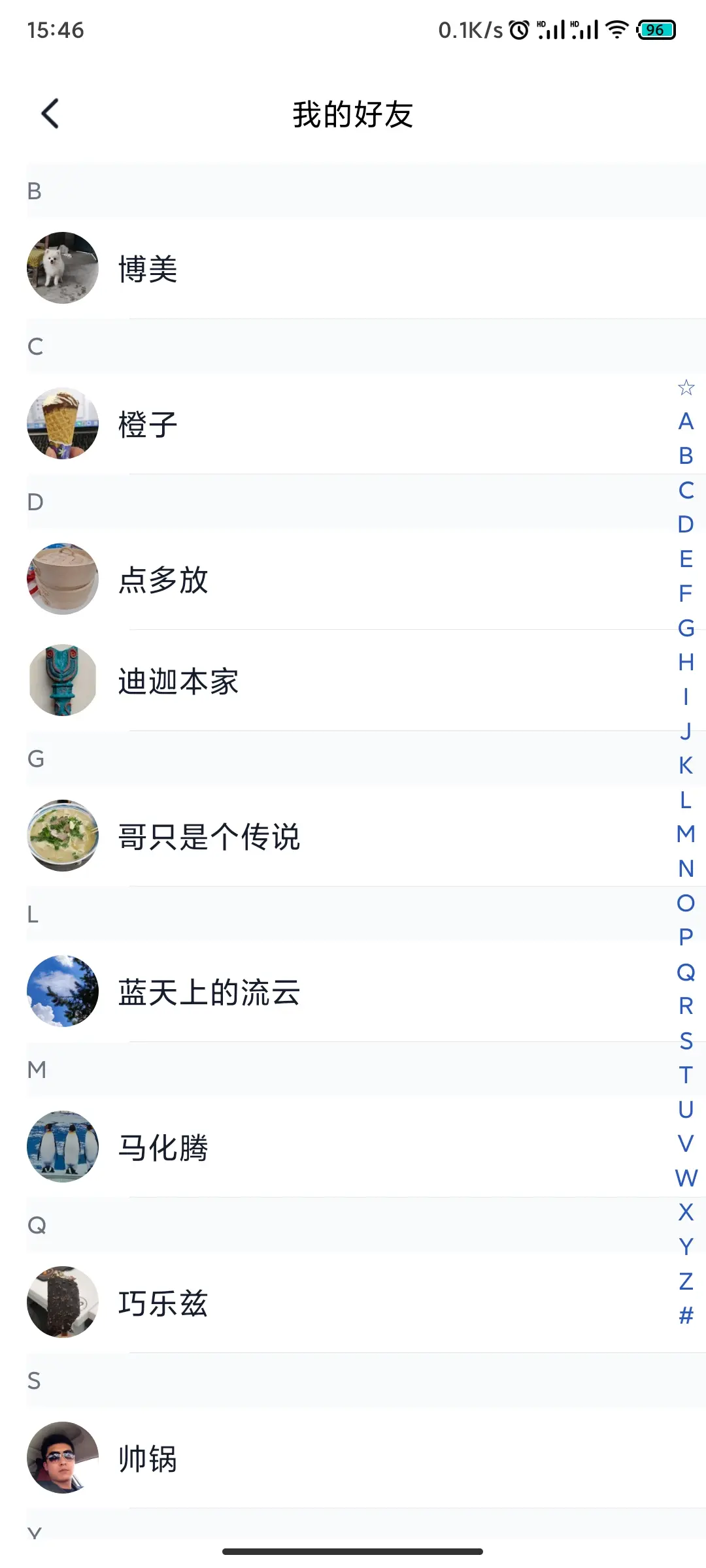The image size is (706, 1568).
Task: Jump to the # section in index
Action: [x=686, y=1315]
